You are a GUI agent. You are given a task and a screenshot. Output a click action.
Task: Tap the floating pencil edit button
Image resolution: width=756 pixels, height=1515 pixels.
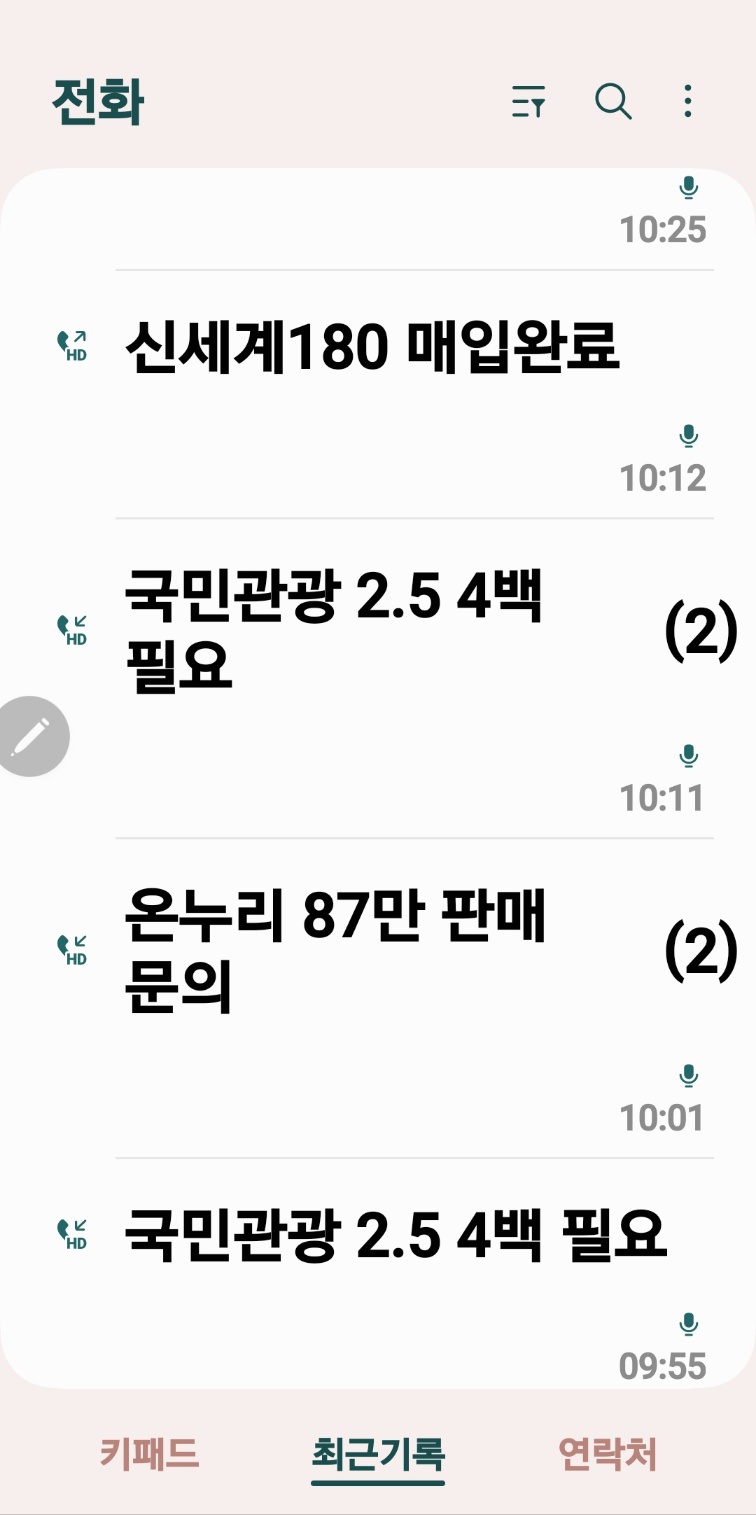click(x=32, y=737)
